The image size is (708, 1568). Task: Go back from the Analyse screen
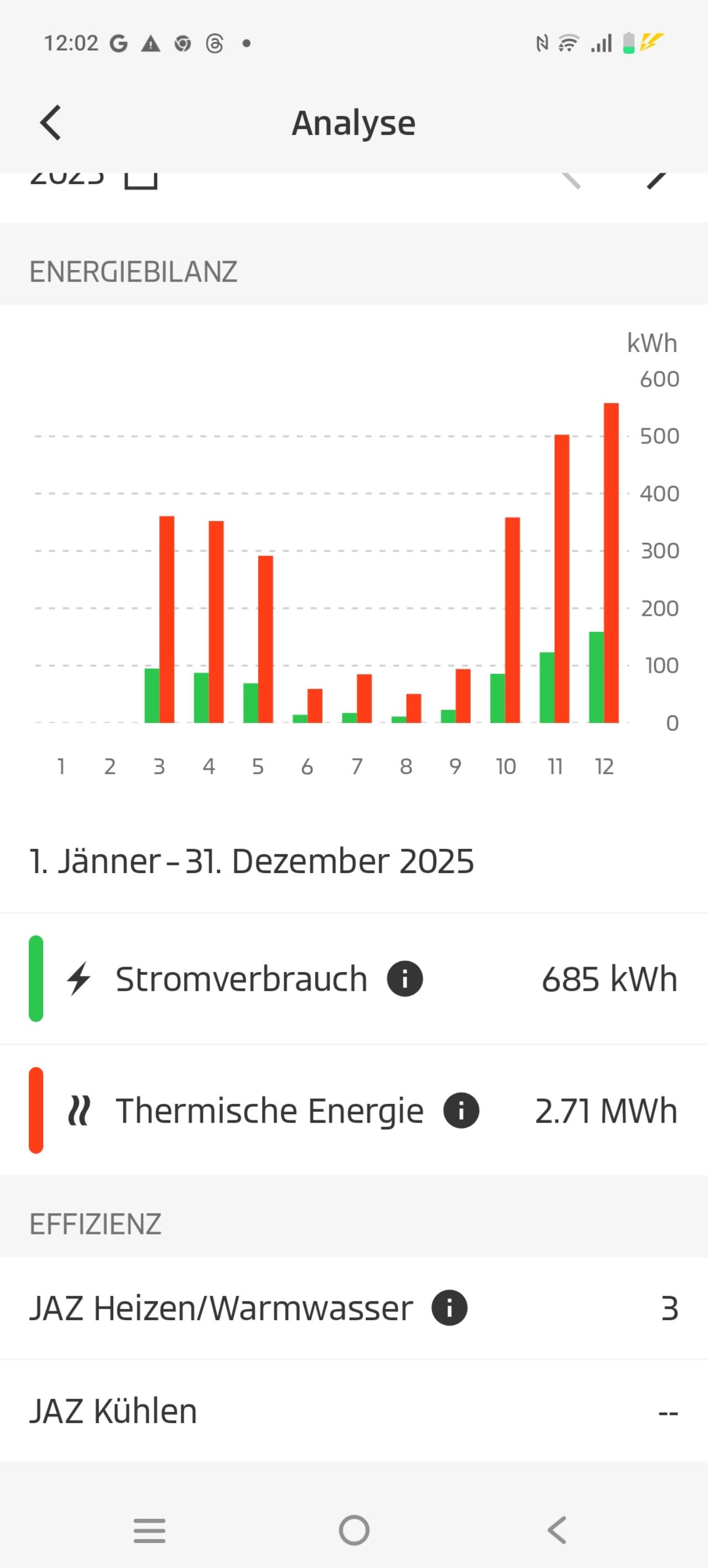(x=51, y=122)
